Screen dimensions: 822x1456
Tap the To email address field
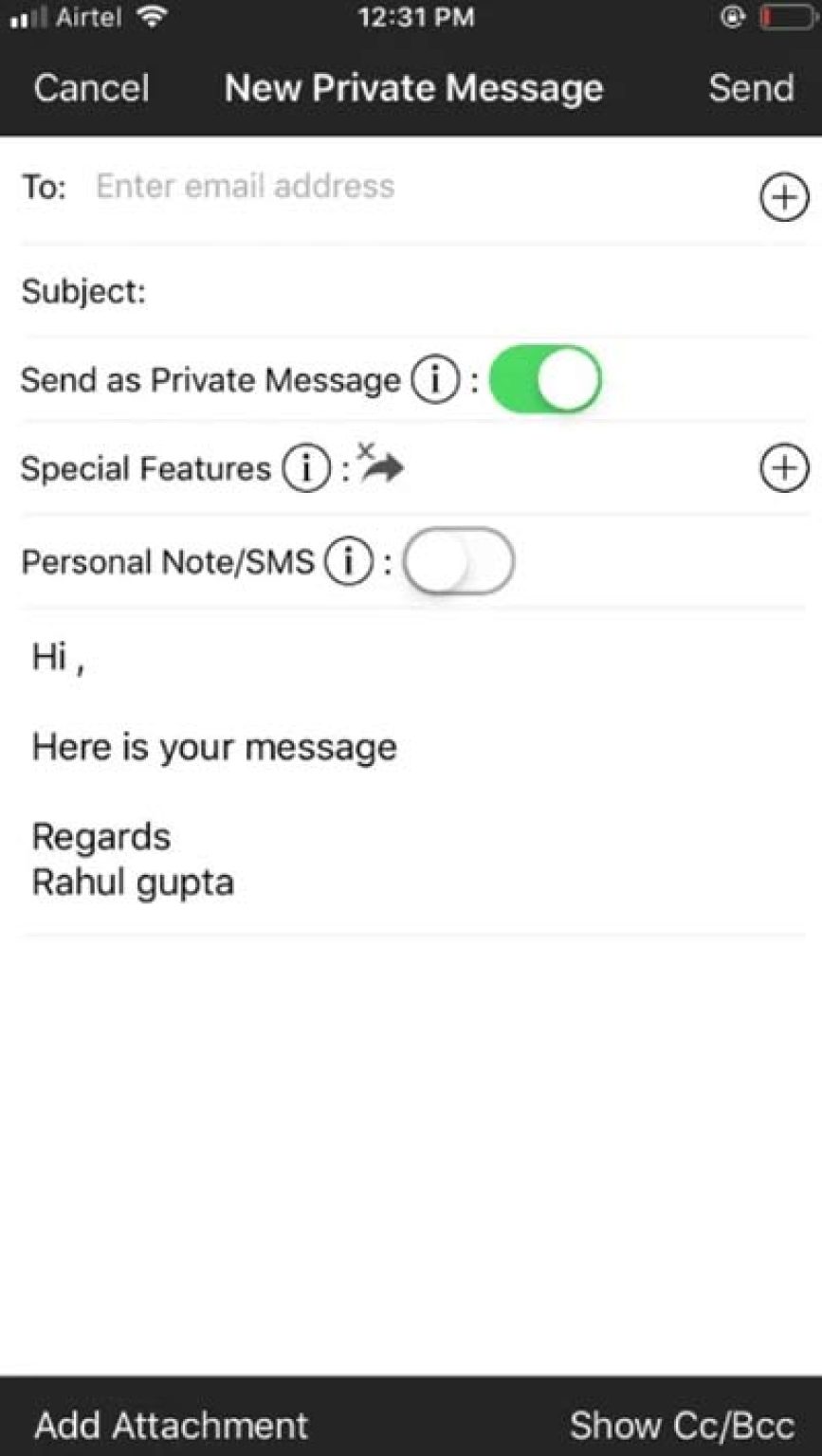pos(417,187)
